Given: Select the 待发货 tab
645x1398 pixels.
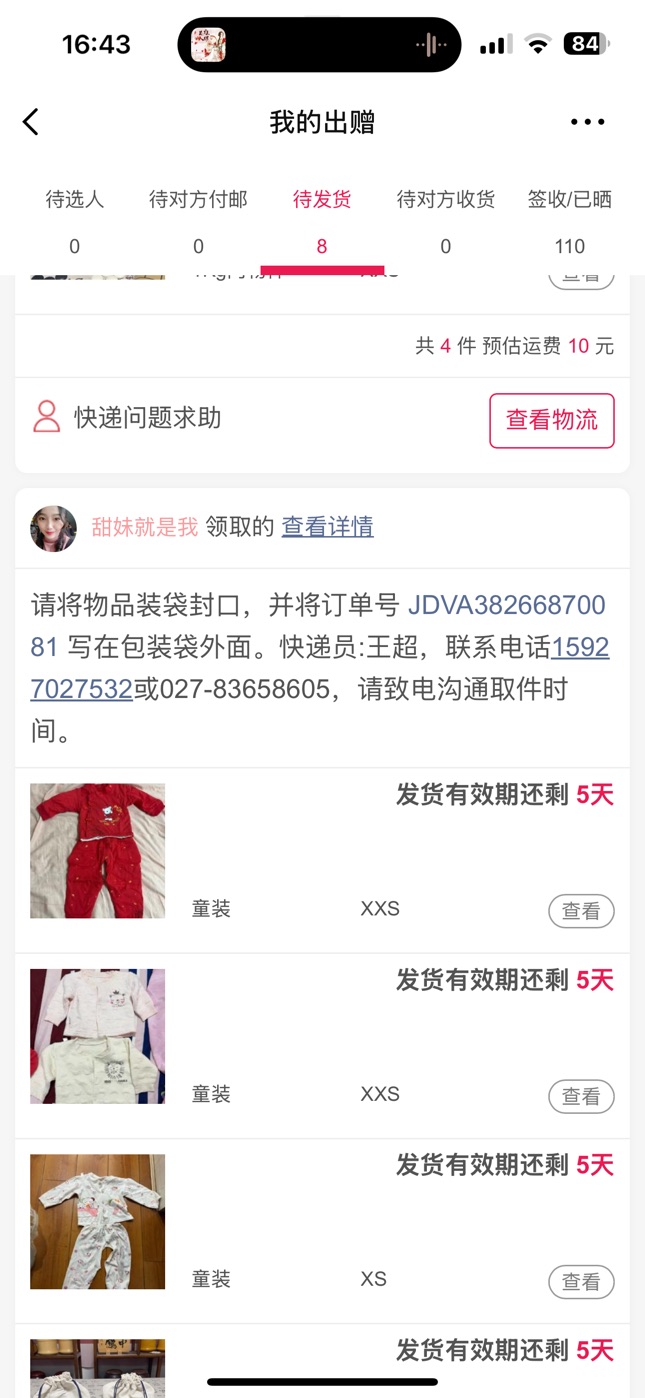Looking at the screenshot, I should pos(321,219).
